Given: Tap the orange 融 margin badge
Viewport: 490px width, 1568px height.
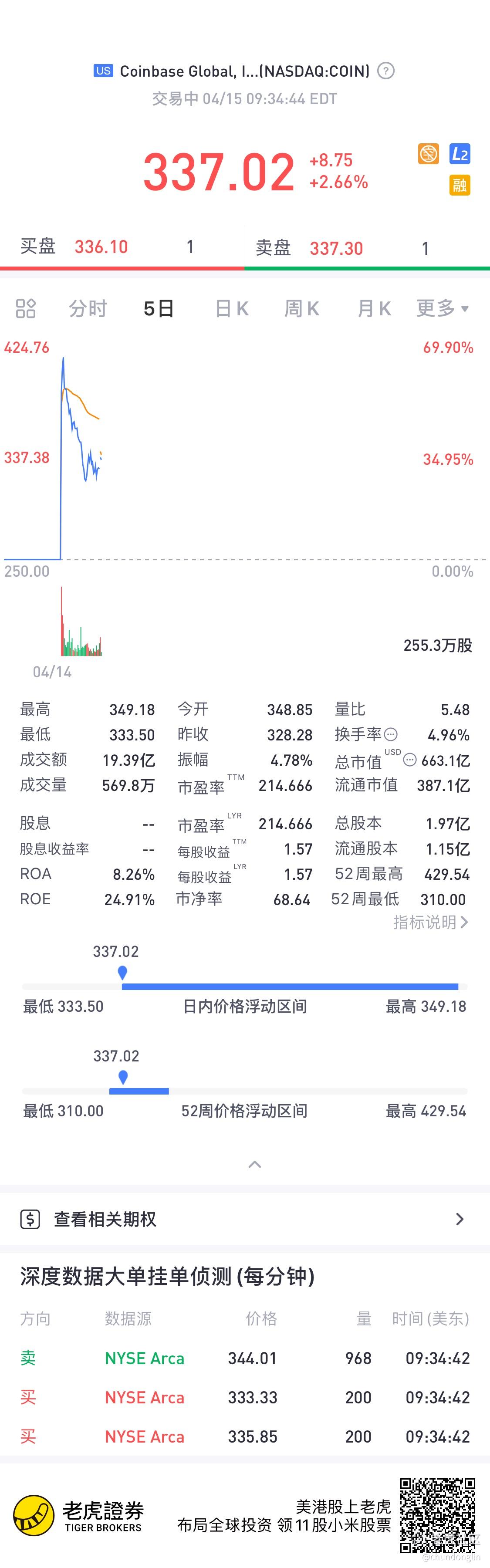Looking at the screenshot, I should (460, 184).
